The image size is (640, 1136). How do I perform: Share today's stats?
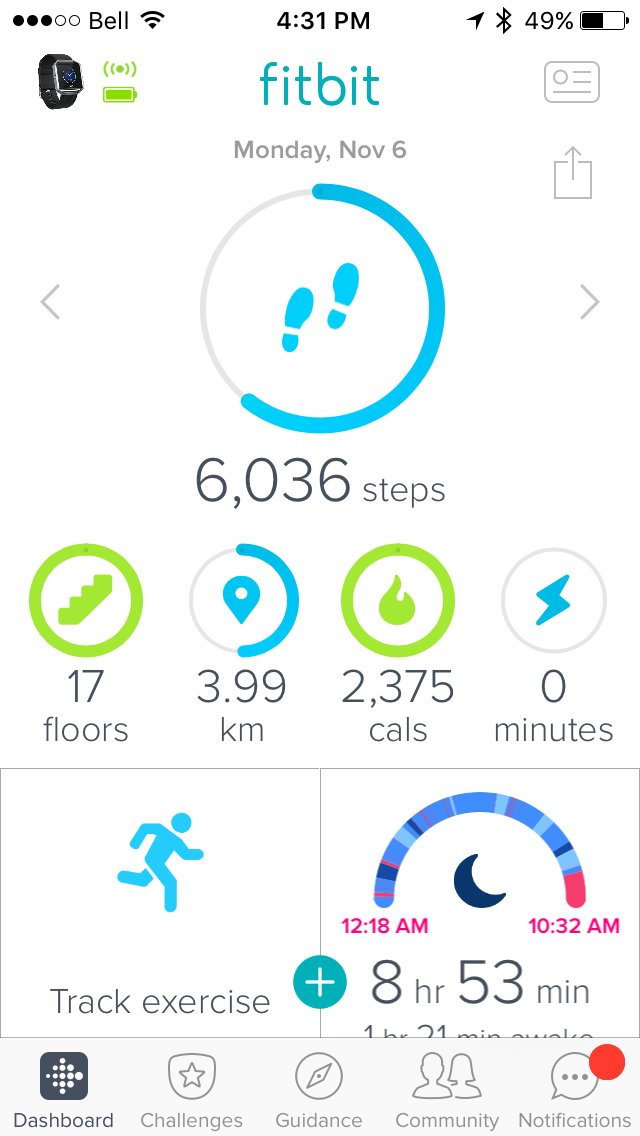pos(573,173)
